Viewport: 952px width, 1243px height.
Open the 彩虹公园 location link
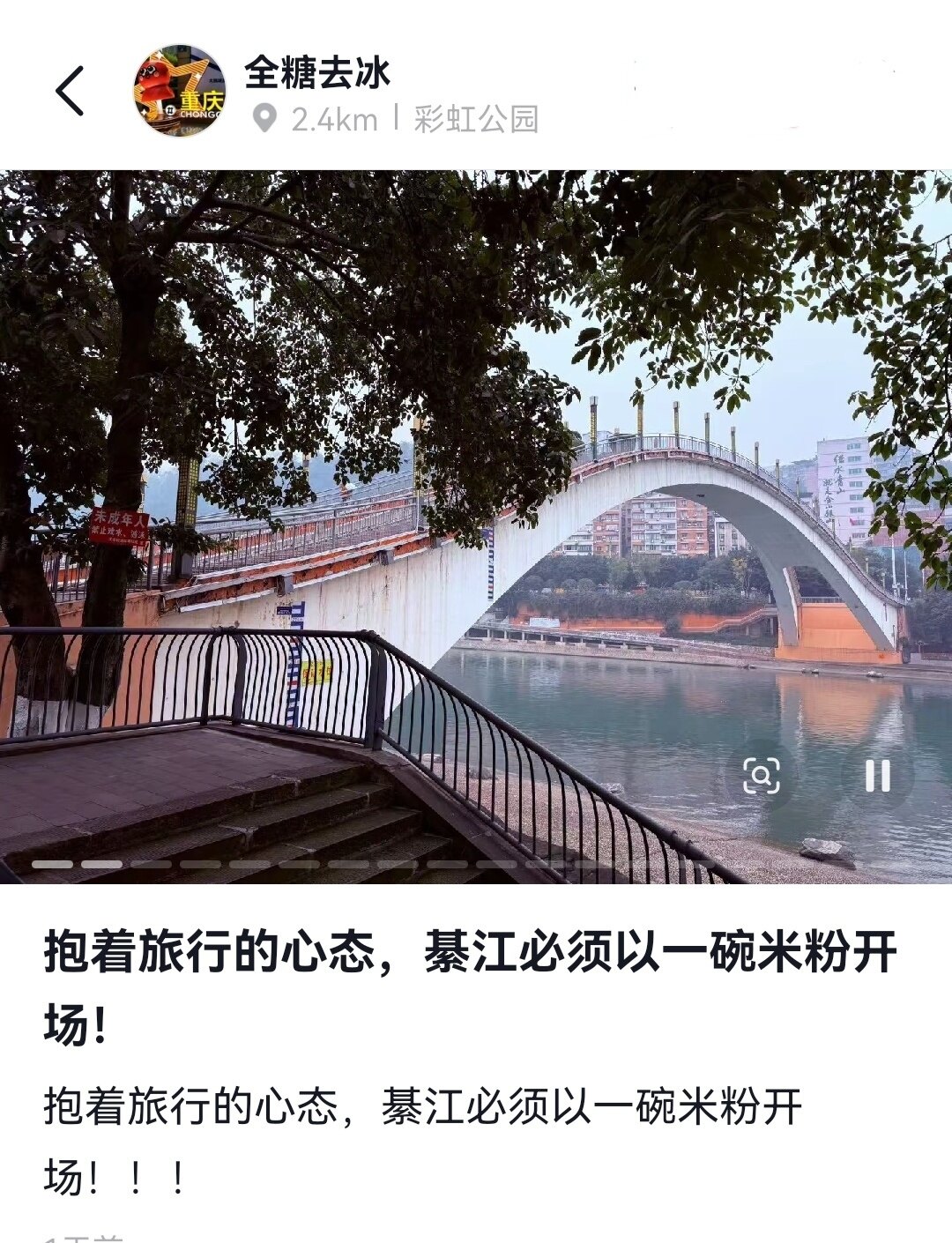(476, 119)
